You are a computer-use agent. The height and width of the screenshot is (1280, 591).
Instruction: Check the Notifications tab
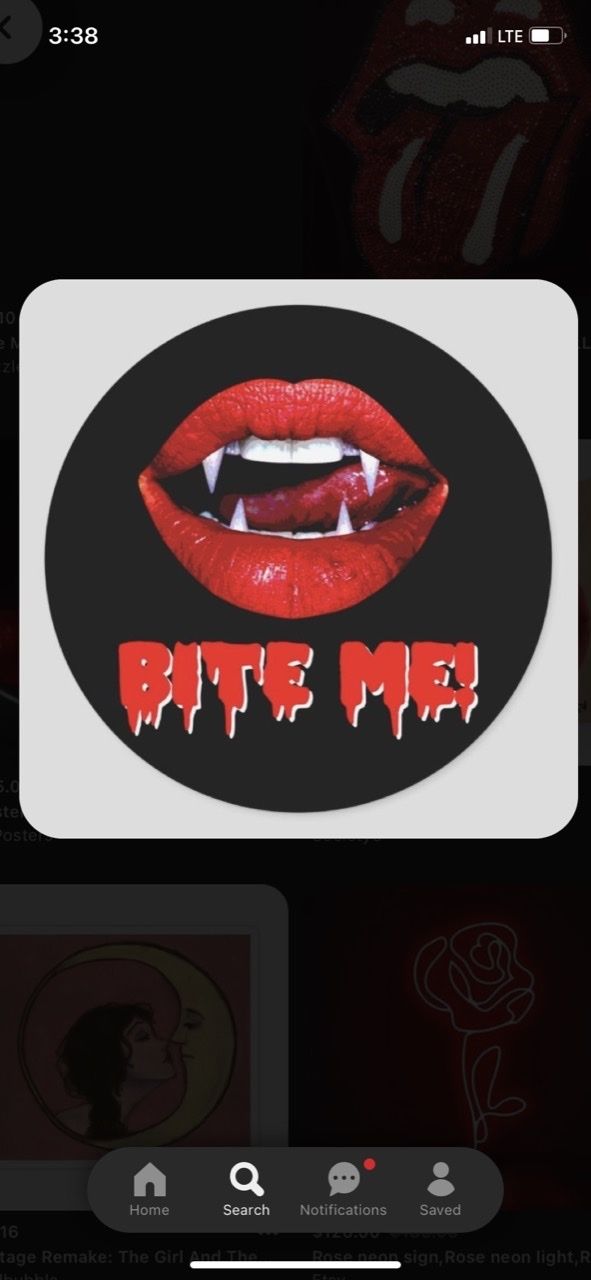click(x=343, y=1190)
